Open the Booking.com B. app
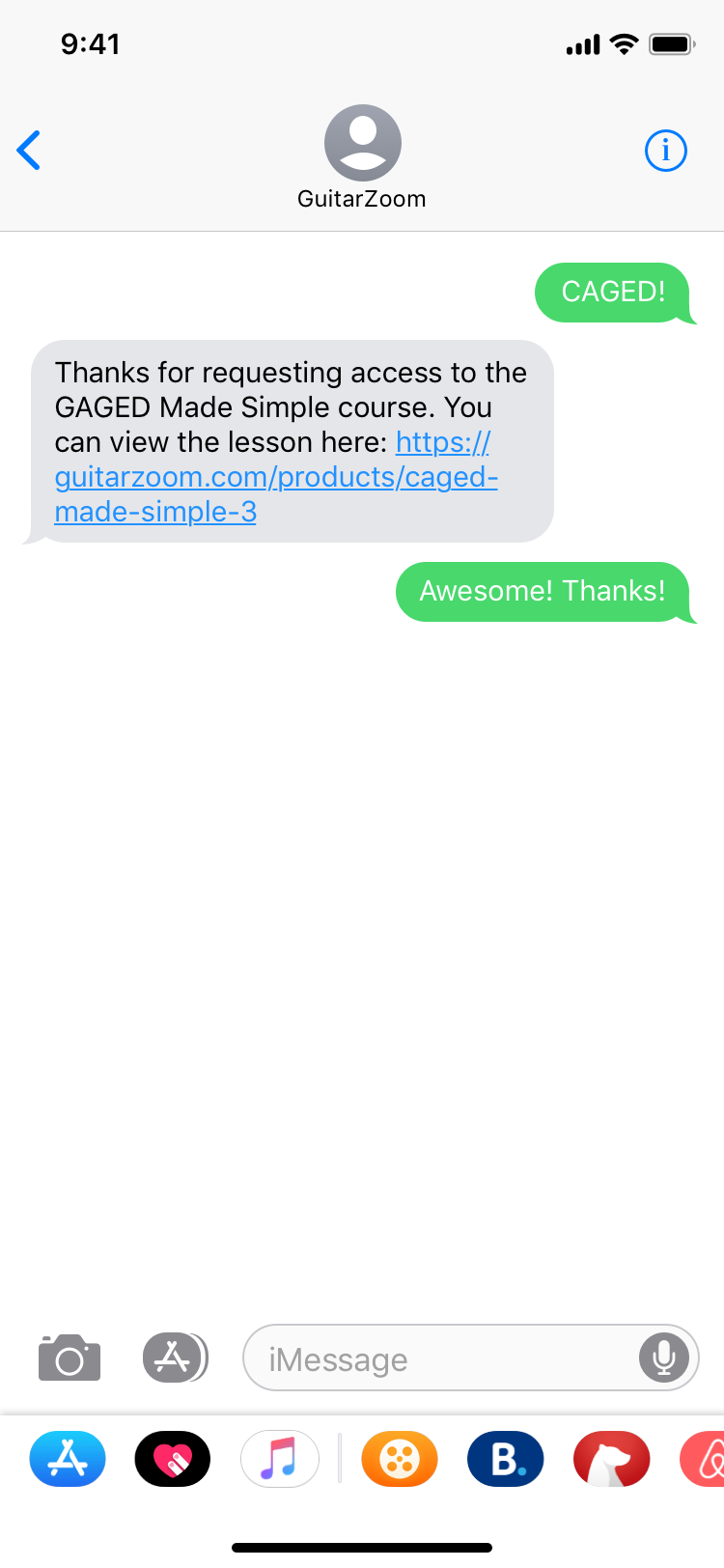724x1568 pixels. (x=506, y=1459)
